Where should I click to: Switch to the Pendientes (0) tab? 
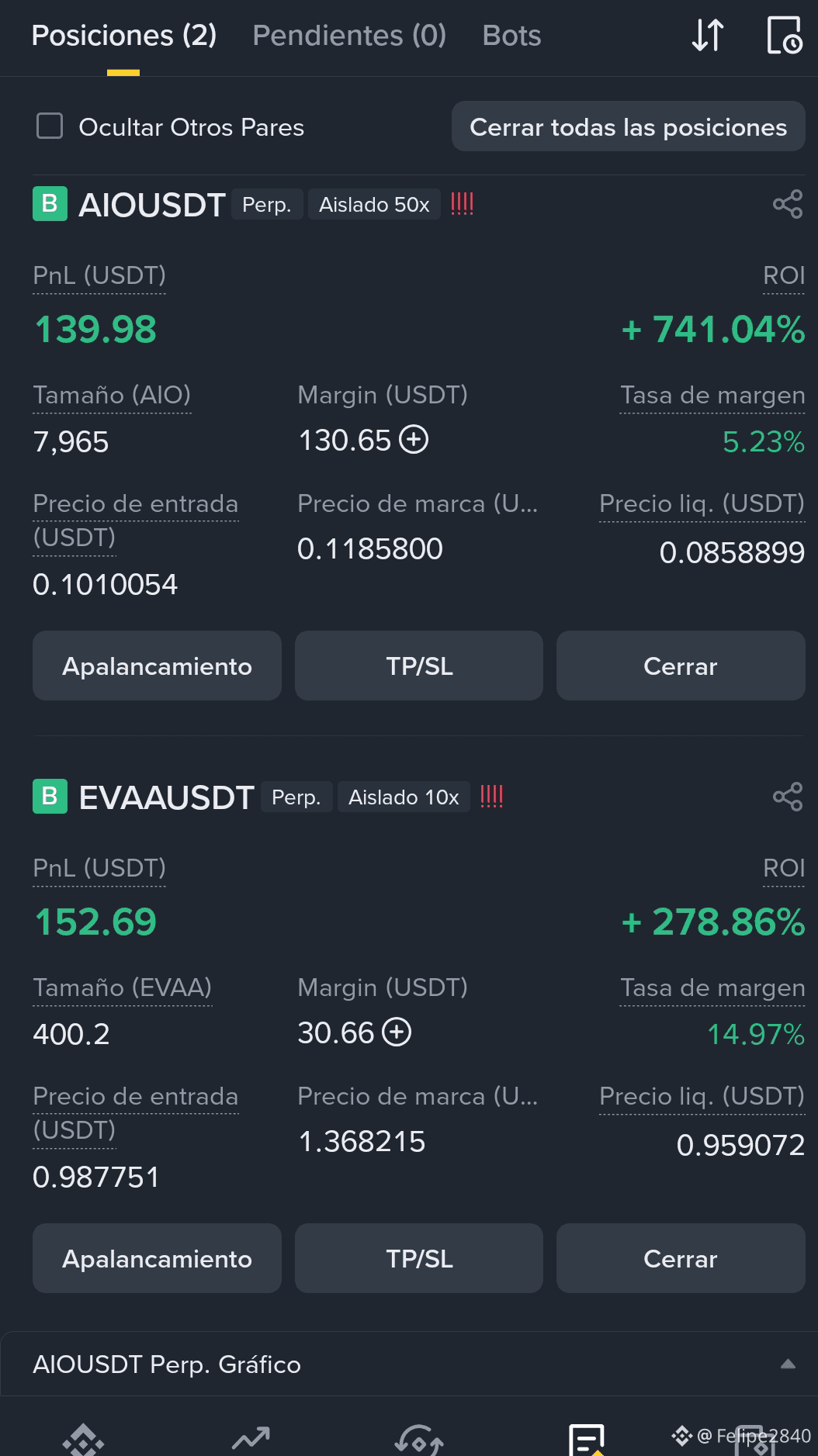coord(349,36)
